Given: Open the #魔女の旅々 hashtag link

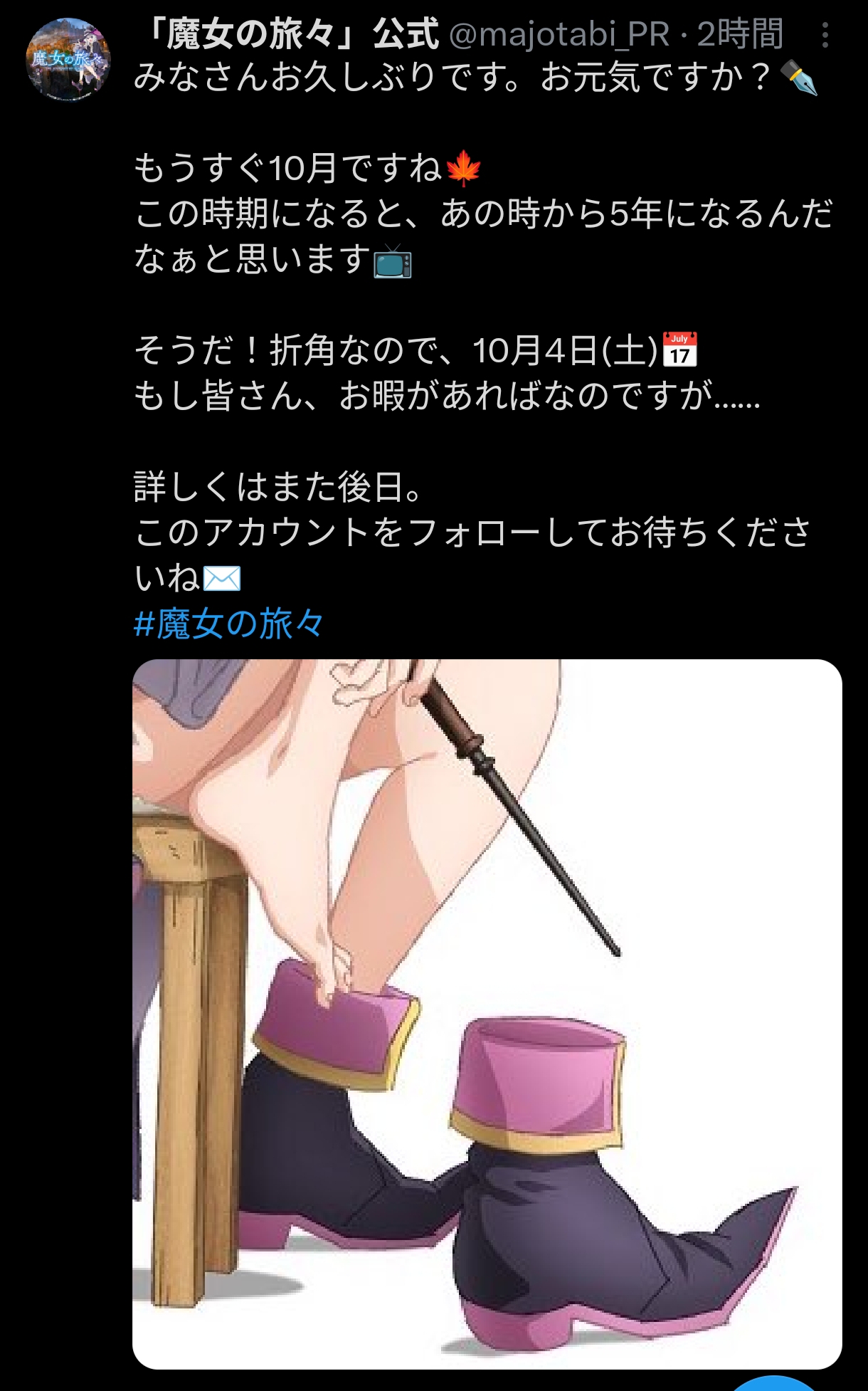Looking at the screenshot, I should click(x=229, y=624).
